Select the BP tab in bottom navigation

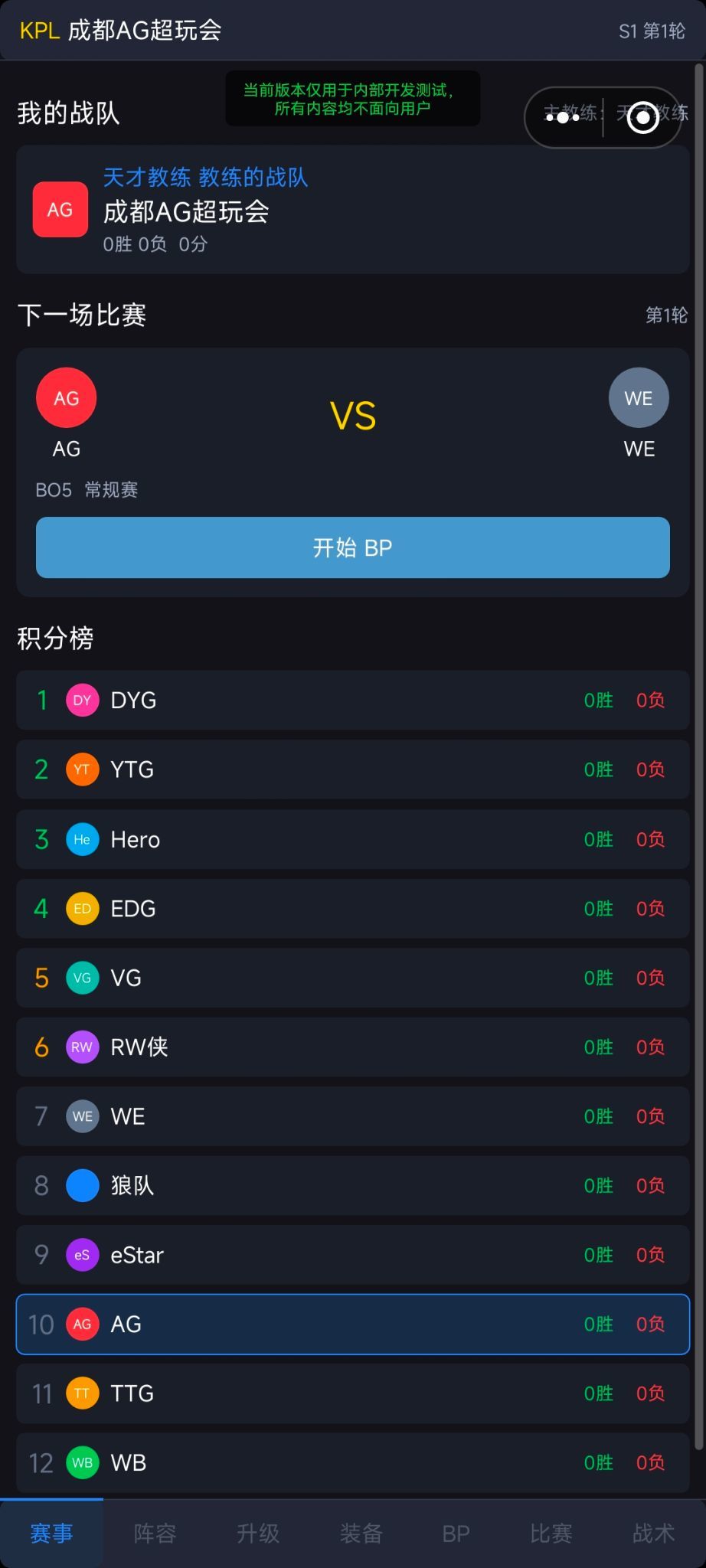coord(456,1533)
